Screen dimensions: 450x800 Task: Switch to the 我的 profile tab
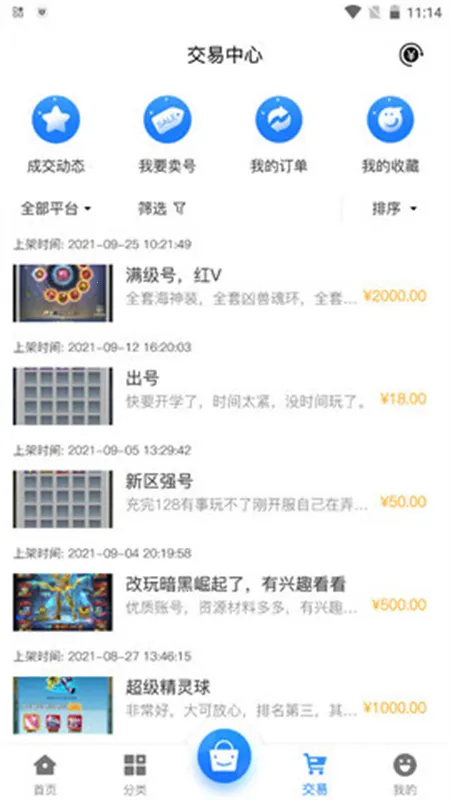405,774
